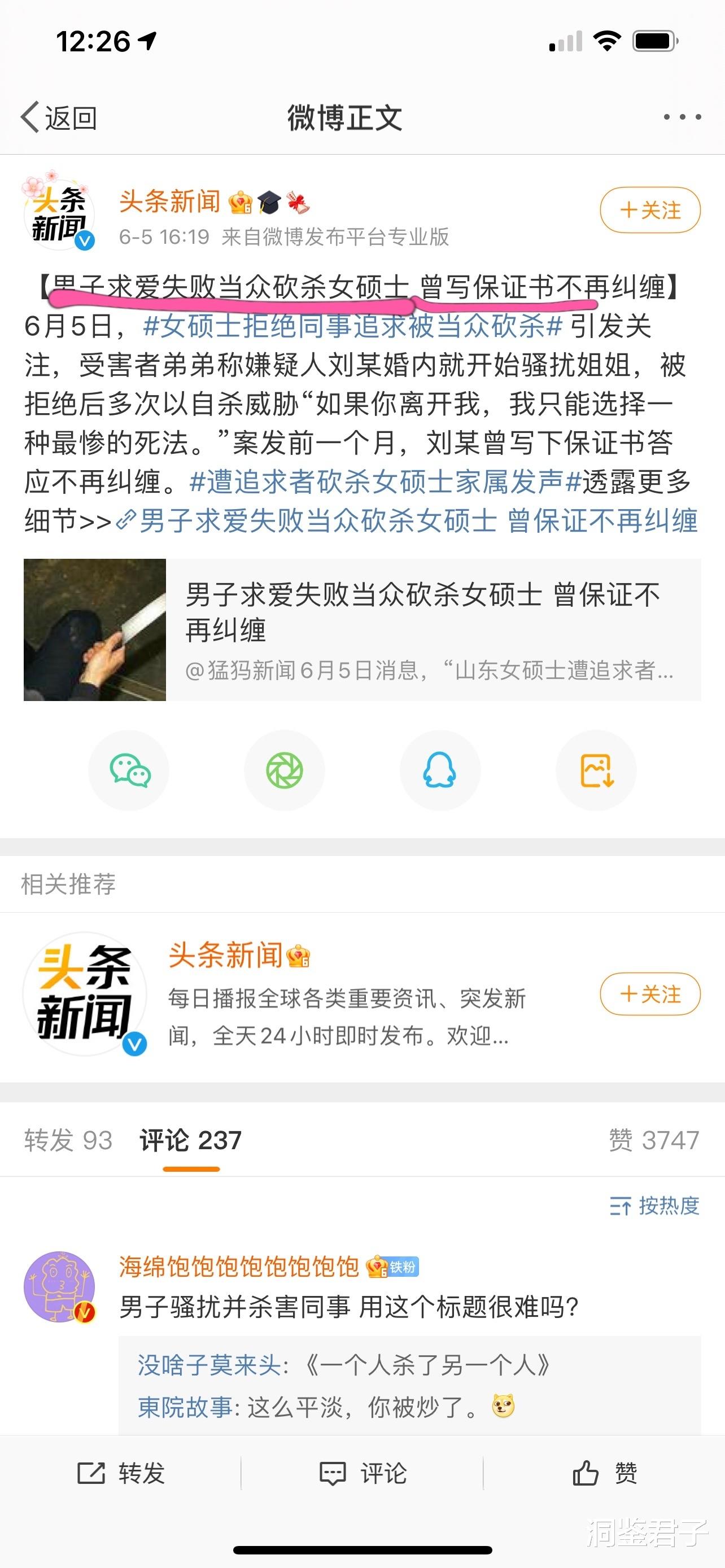725x1568 pixels.
Task: Follow the recommended 头条新闻 account
Action: (649, 995)
